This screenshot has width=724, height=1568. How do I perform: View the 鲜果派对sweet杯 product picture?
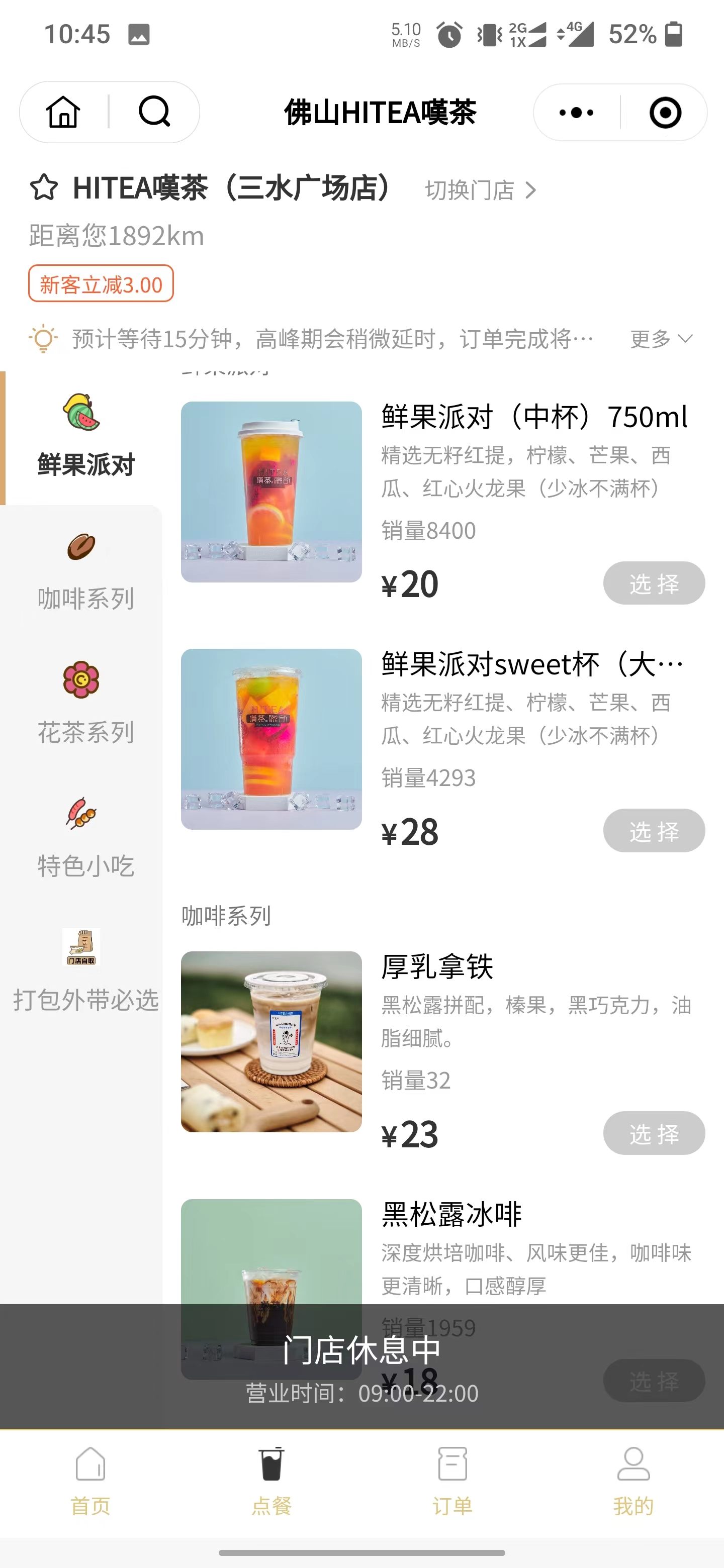click(x=271, y=739)
